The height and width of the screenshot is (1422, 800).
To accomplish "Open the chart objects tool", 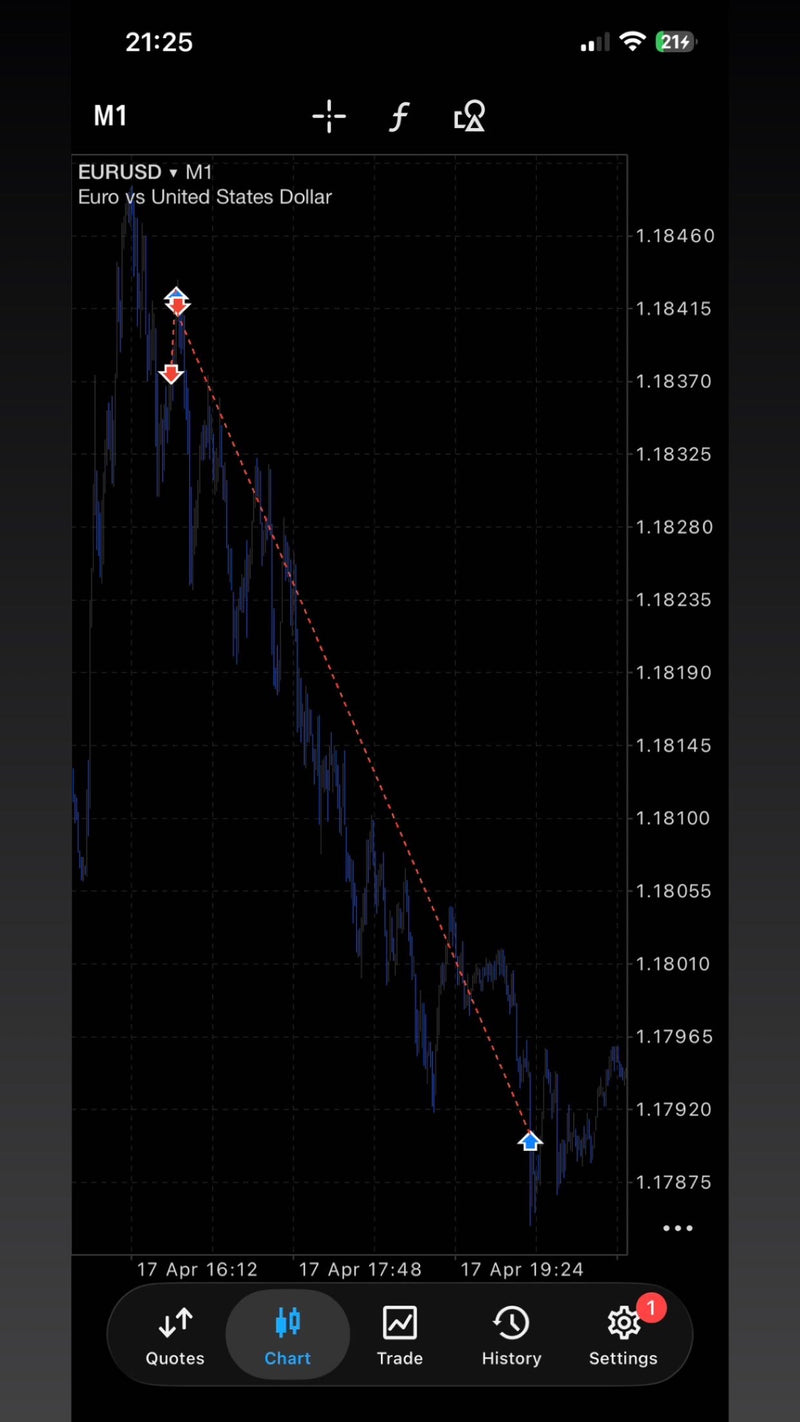I will [469, 117].
